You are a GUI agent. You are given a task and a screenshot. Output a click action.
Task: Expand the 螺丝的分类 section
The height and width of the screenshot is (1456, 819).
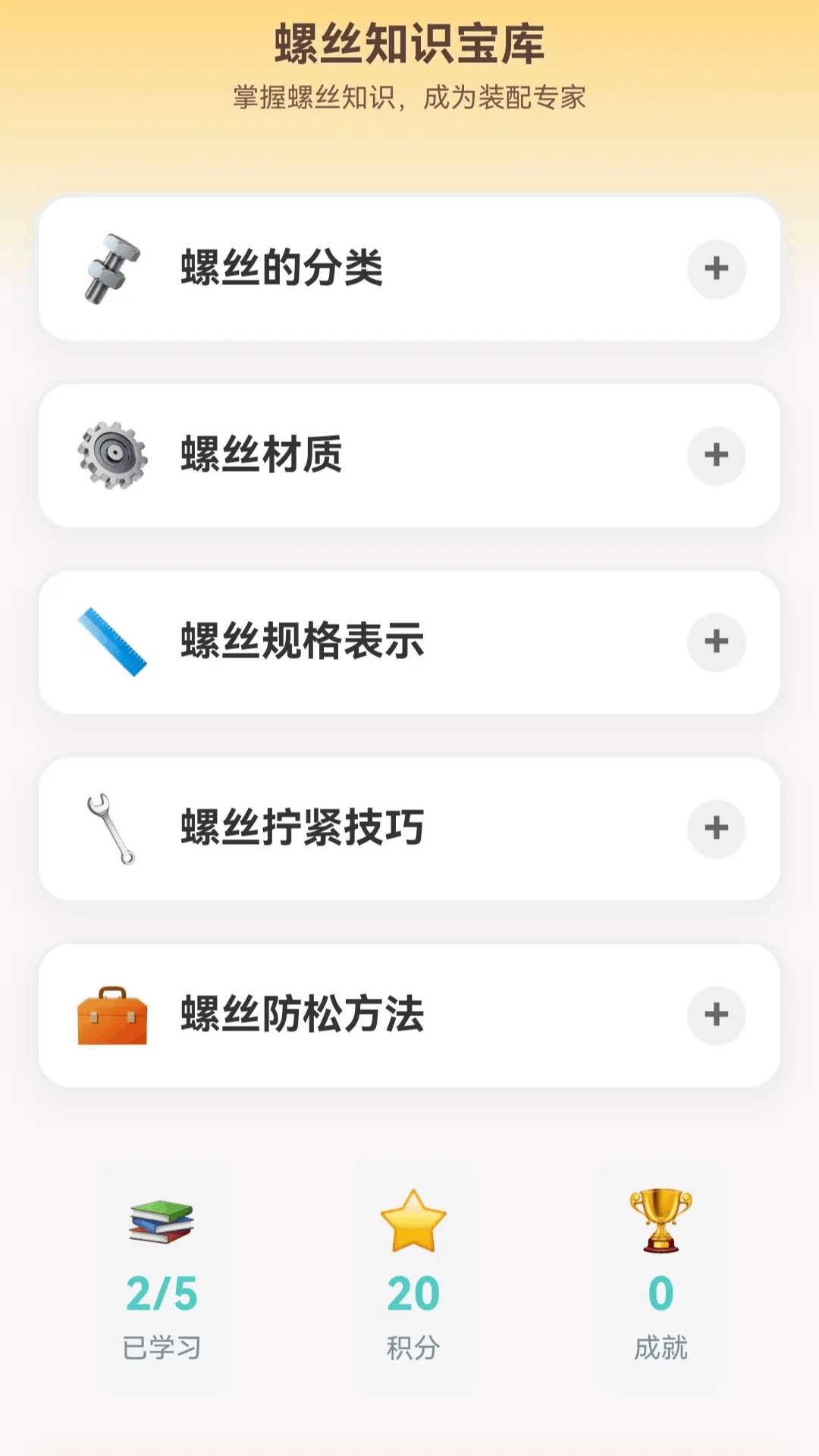tap(716, 269)
